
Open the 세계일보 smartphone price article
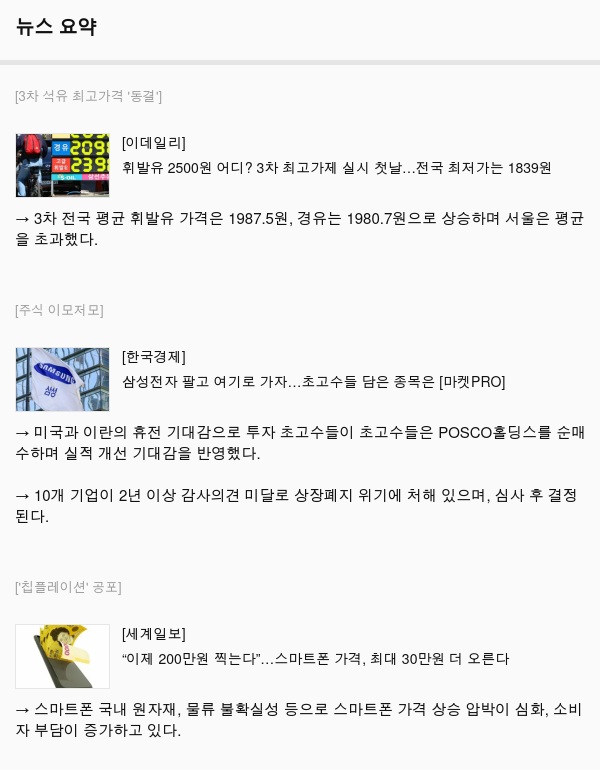315,659
